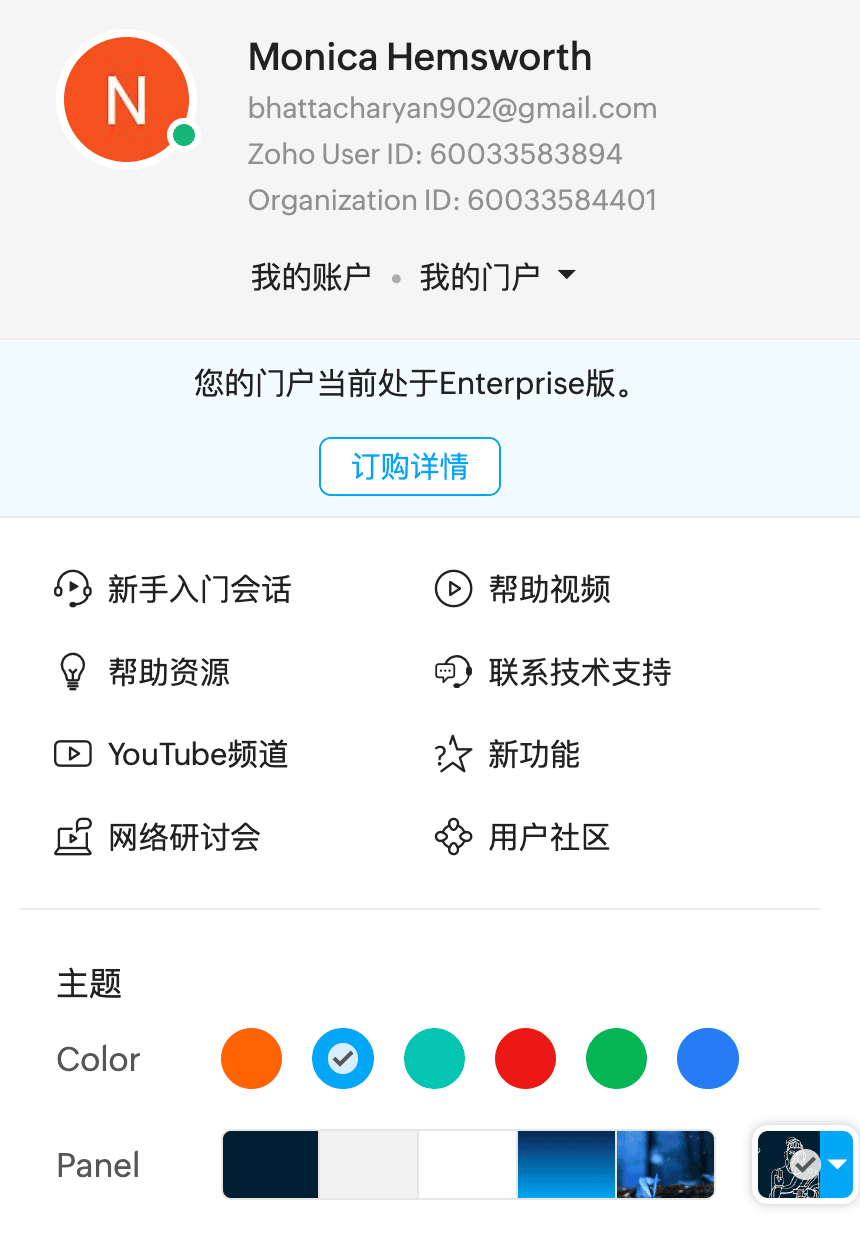Open 我的账户 account link
This screenshot has width=860, height=1260.
point(311,277)
